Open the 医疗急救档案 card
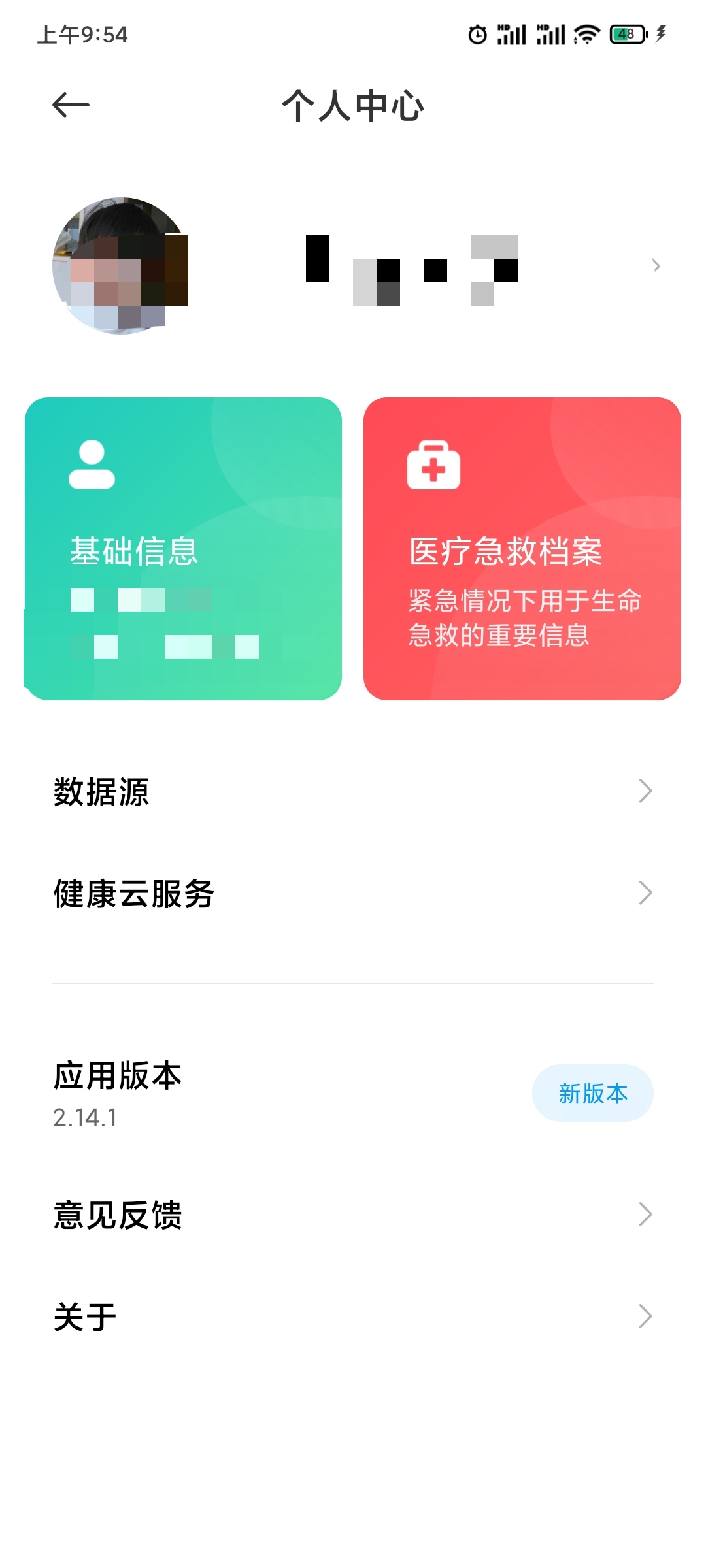Screen dimensions: 706x1568 point(522,549)
